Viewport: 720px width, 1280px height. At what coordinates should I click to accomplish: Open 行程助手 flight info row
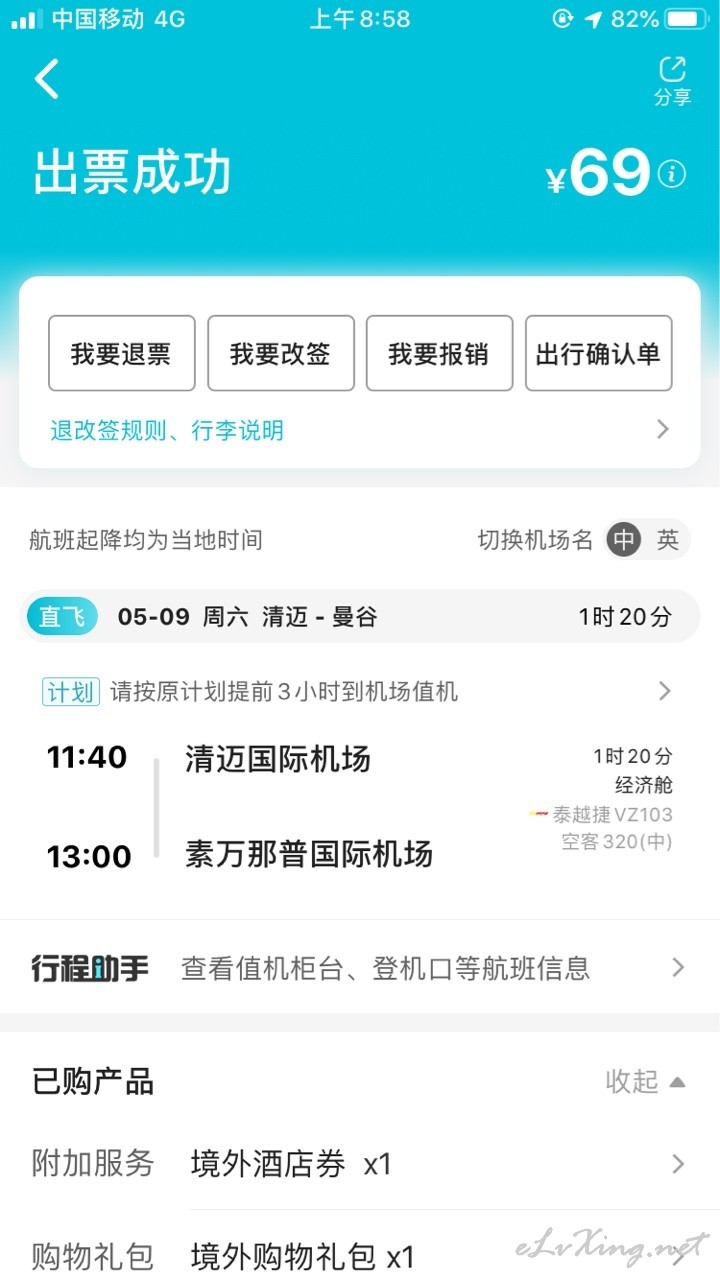click(360, 967)
